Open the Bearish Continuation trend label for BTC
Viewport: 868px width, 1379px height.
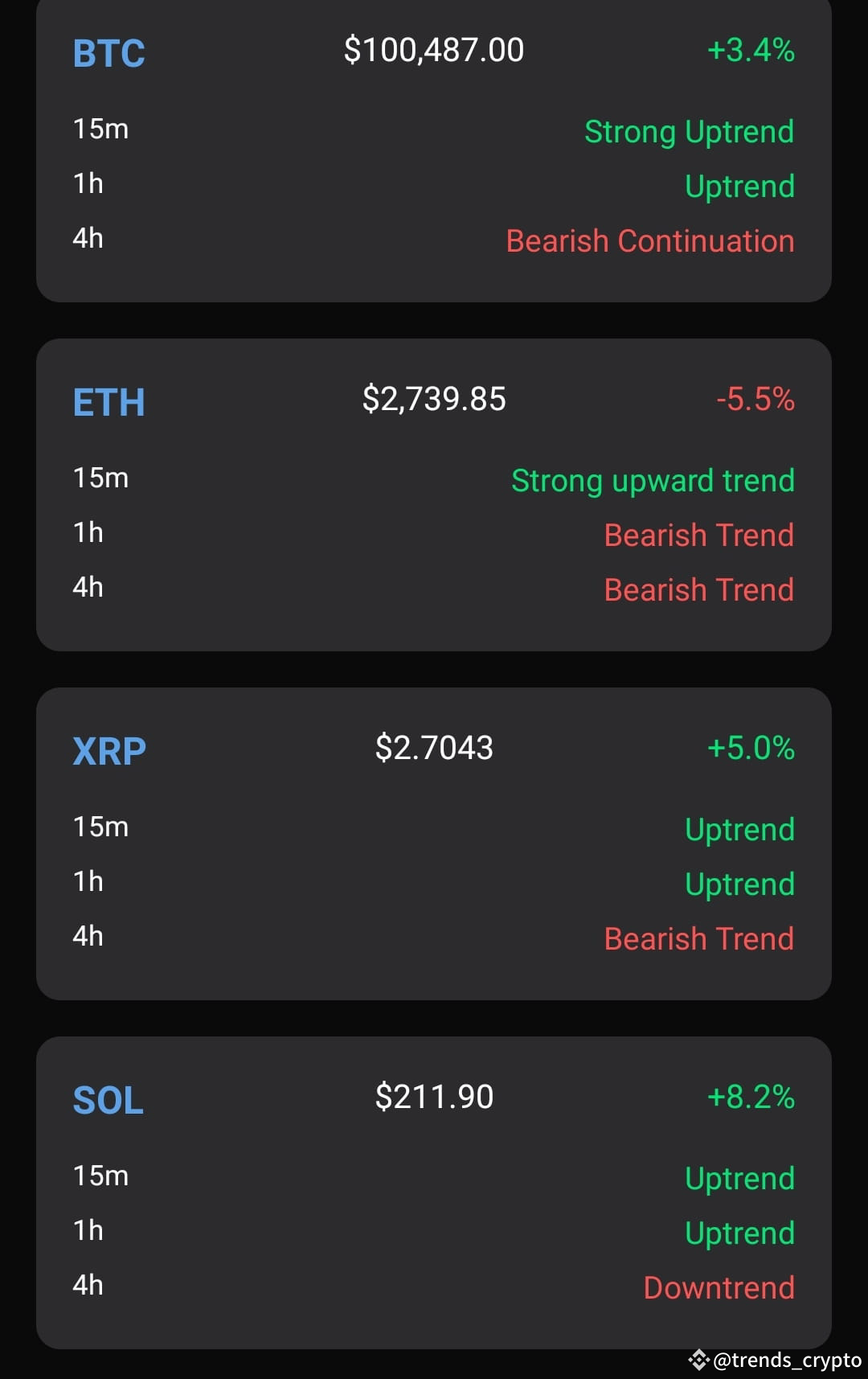click(649, 240)
